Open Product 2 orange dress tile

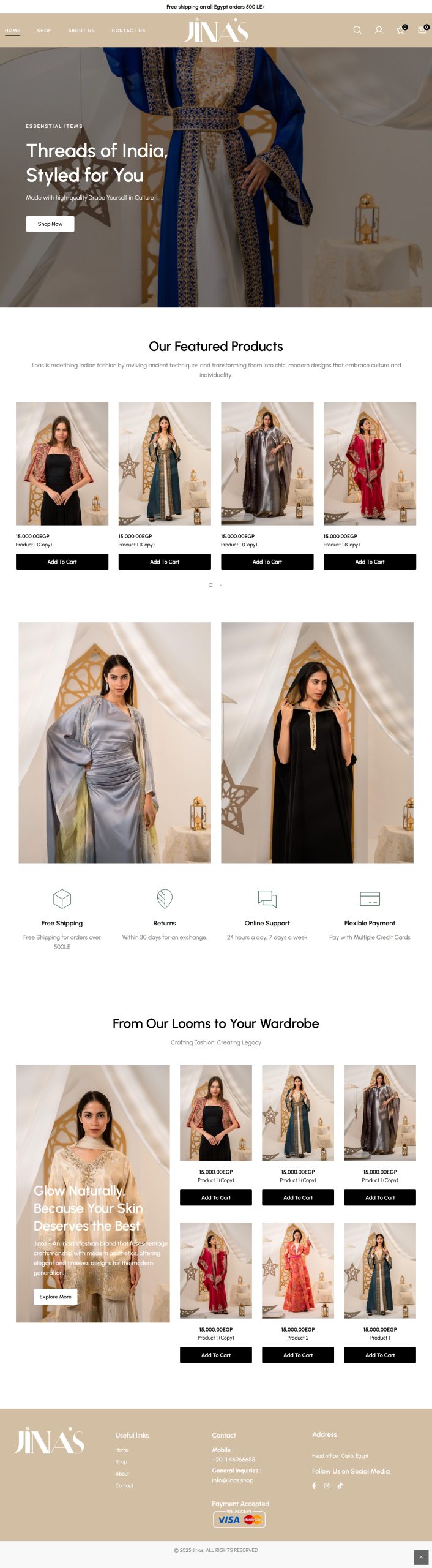point(298,1270)
